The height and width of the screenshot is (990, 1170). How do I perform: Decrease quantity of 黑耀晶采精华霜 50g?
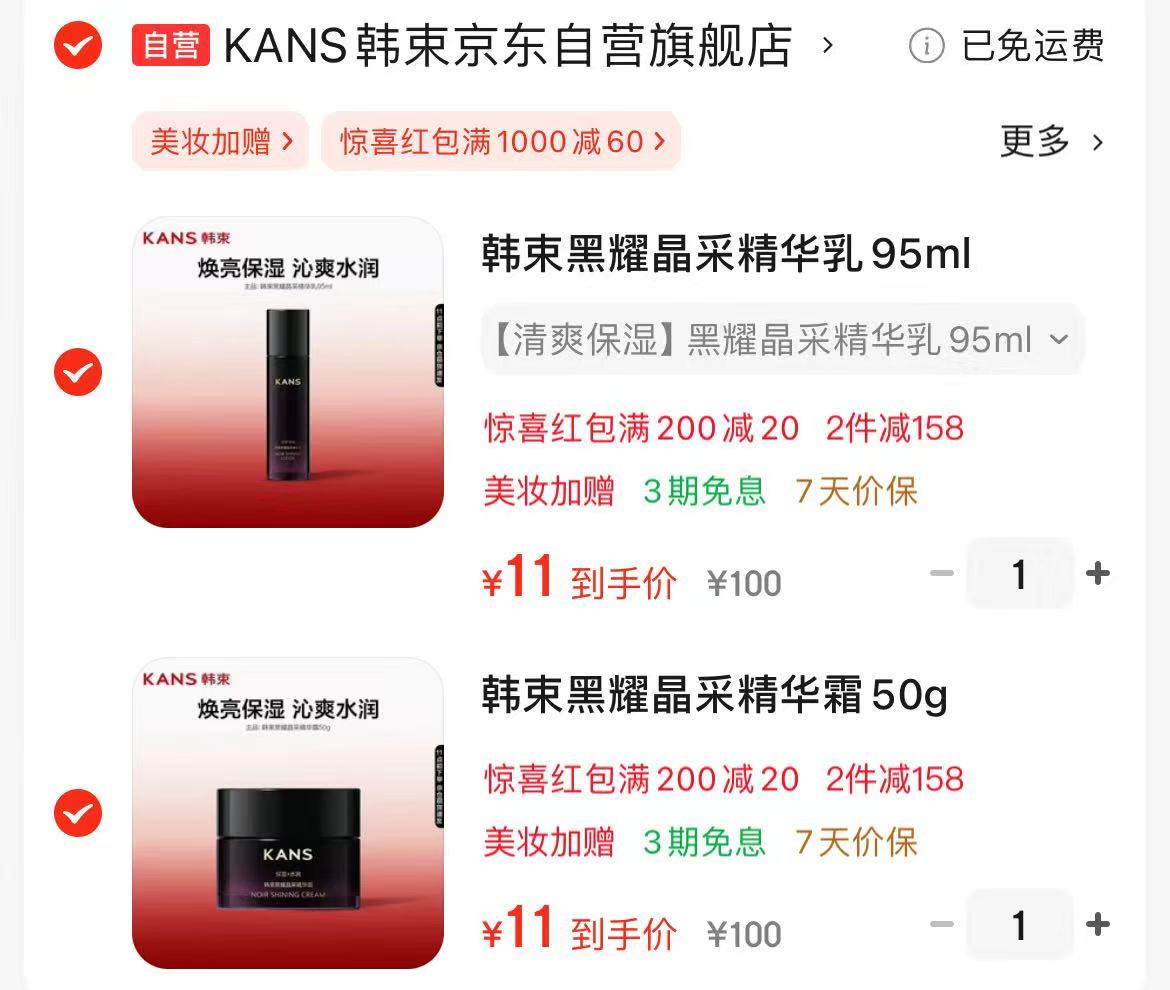[941, 925]
